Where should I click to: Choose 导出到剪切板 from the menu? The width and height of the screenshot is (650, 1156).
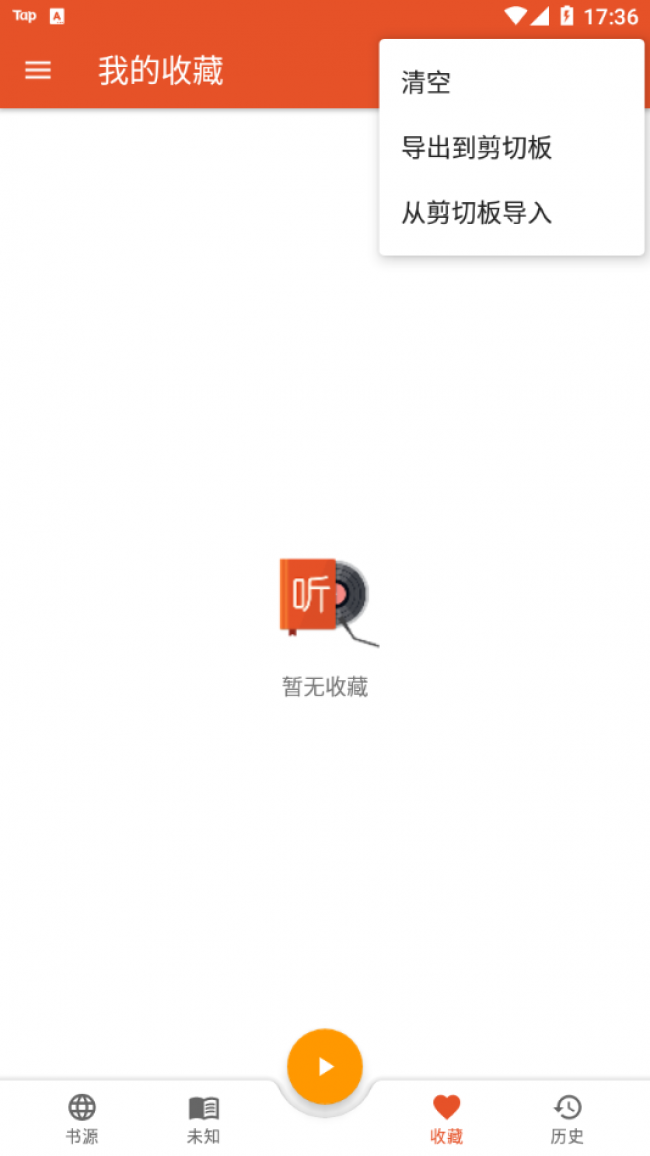[x=511, y=147]
